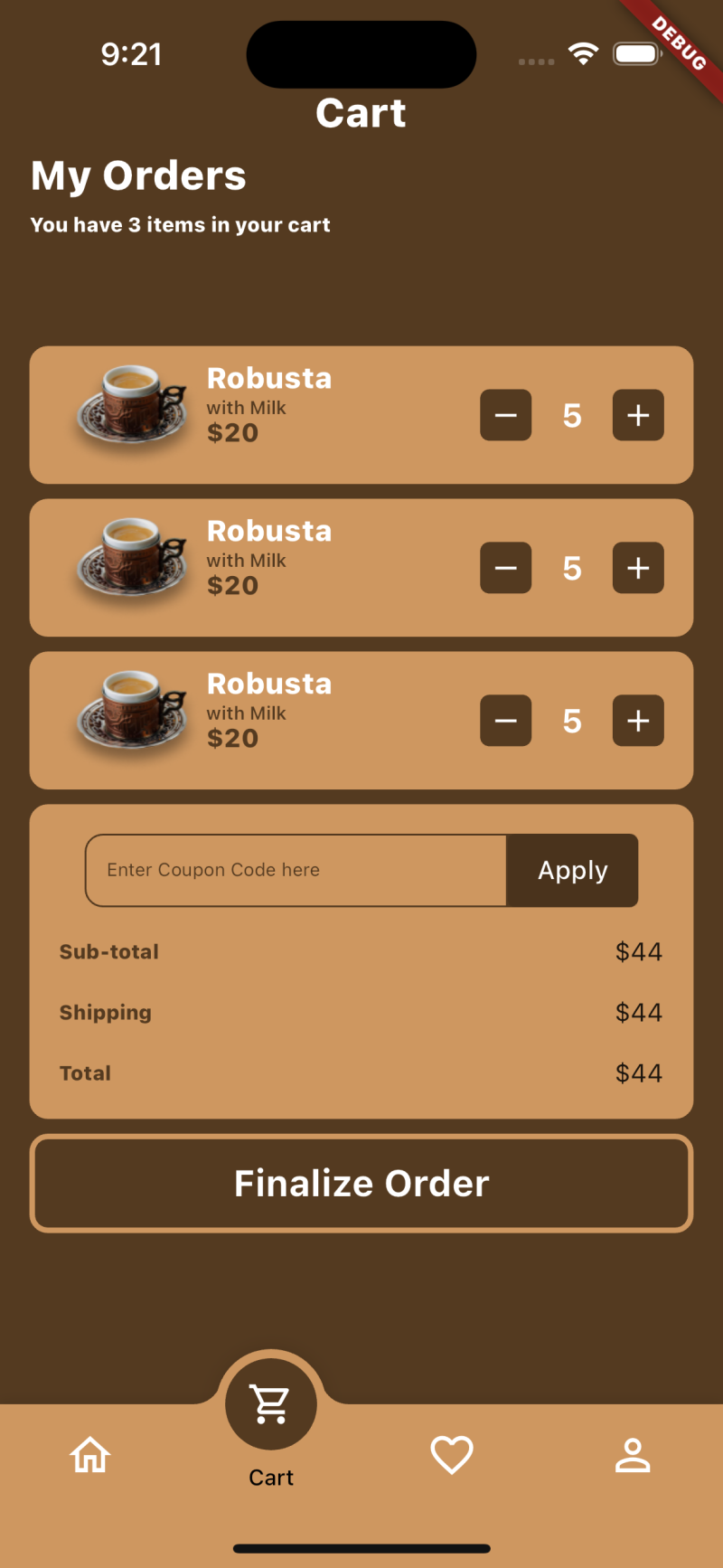Finalize the order

(x=361, y=1183)
